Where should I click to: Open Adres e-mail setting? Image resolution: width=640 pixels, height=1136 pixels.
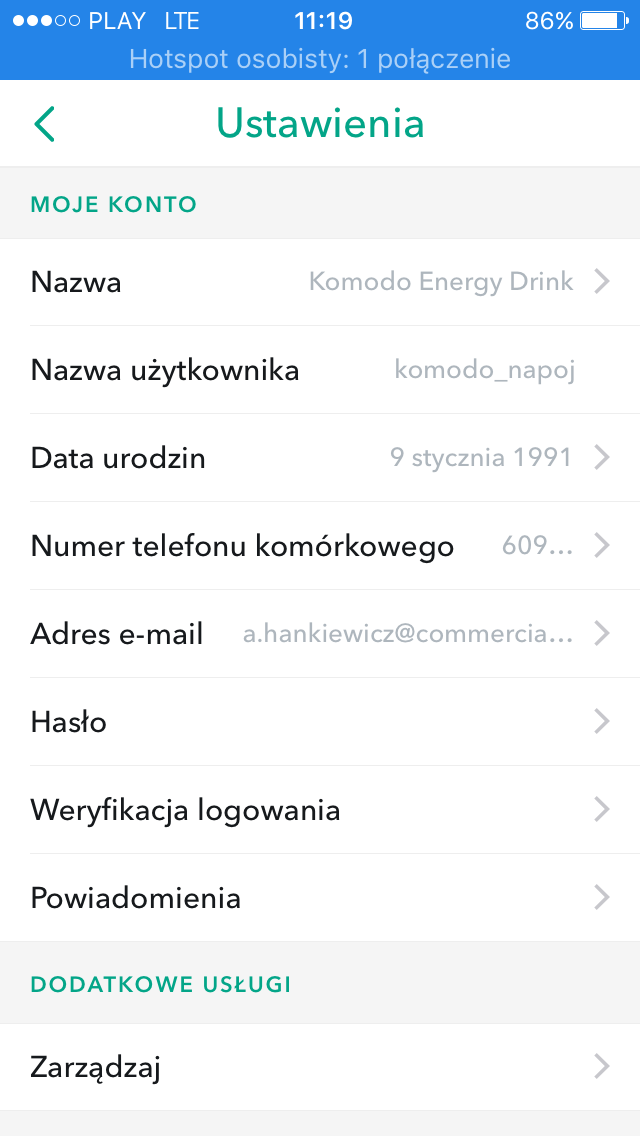[320, 634]
